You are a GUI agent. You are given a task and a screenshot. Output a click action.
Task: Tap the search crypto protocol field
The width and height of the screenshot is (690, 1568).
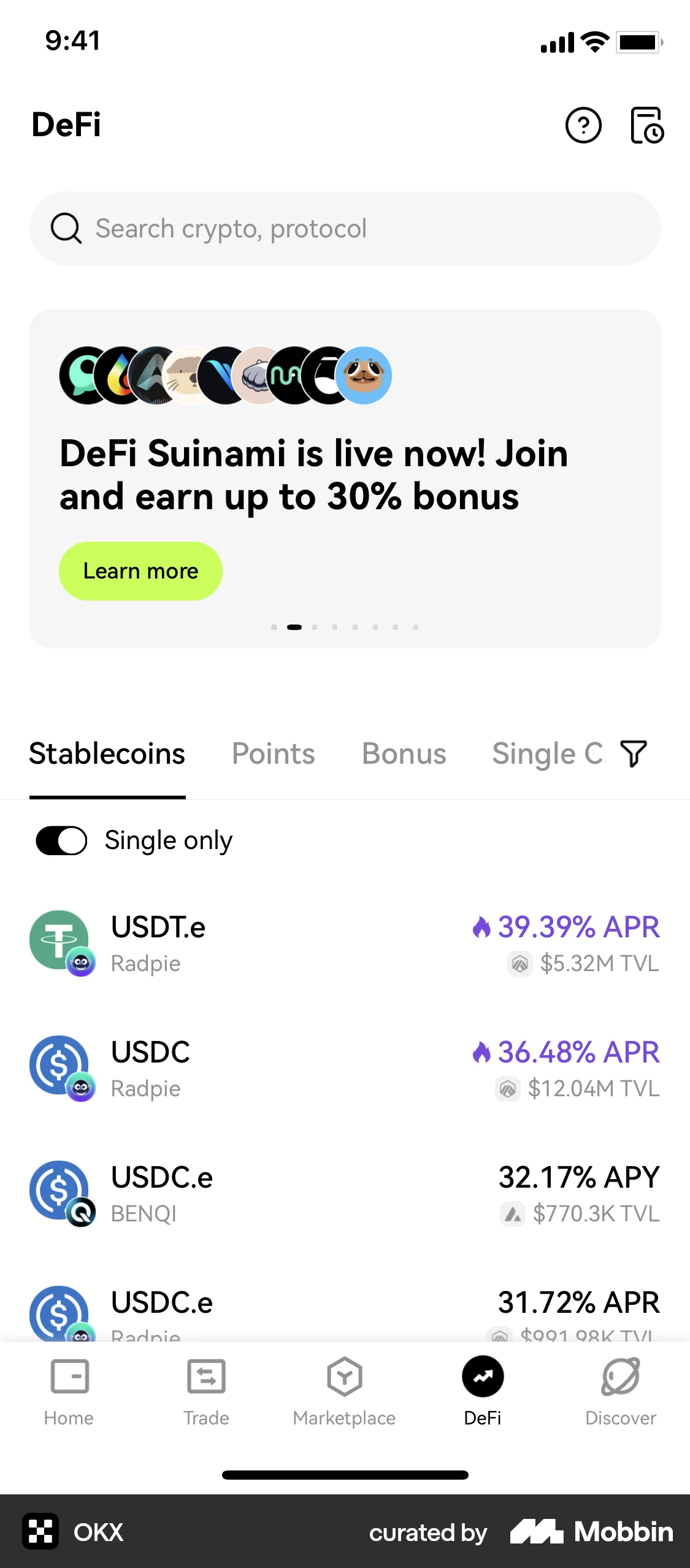[x=345, y=229]
